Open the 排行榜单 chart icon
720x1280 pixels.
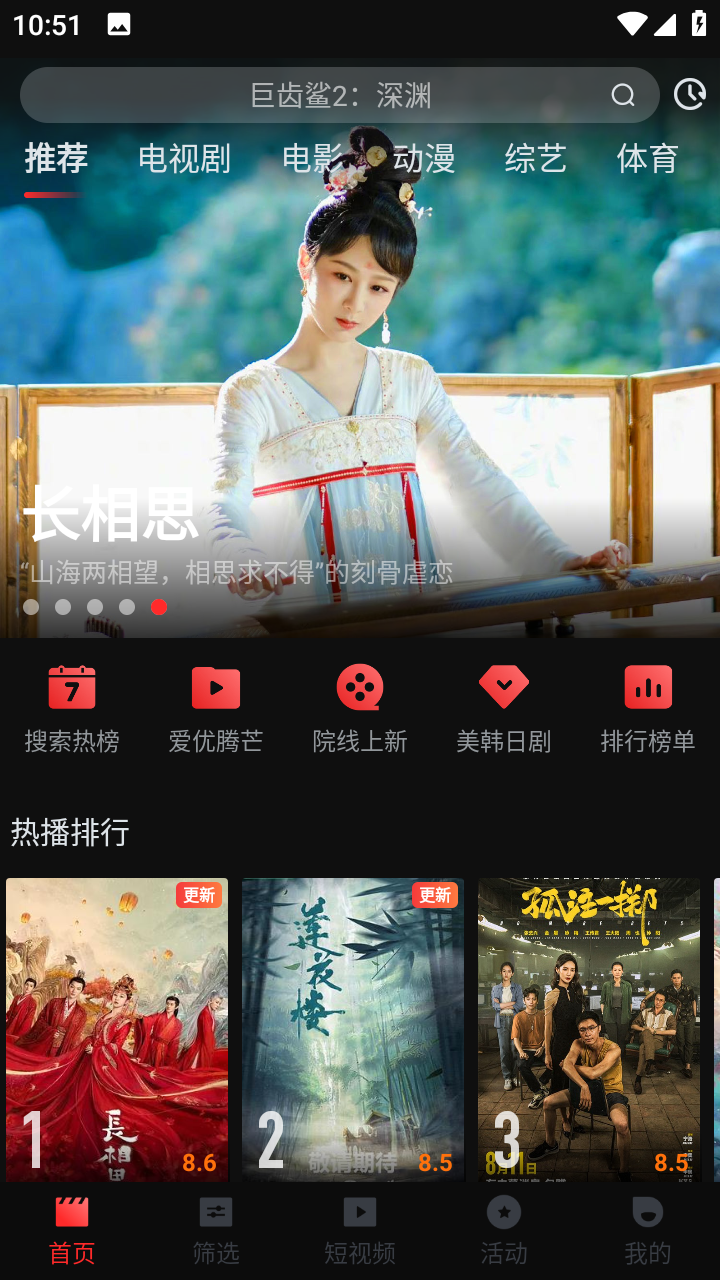(x=647, y=687)
